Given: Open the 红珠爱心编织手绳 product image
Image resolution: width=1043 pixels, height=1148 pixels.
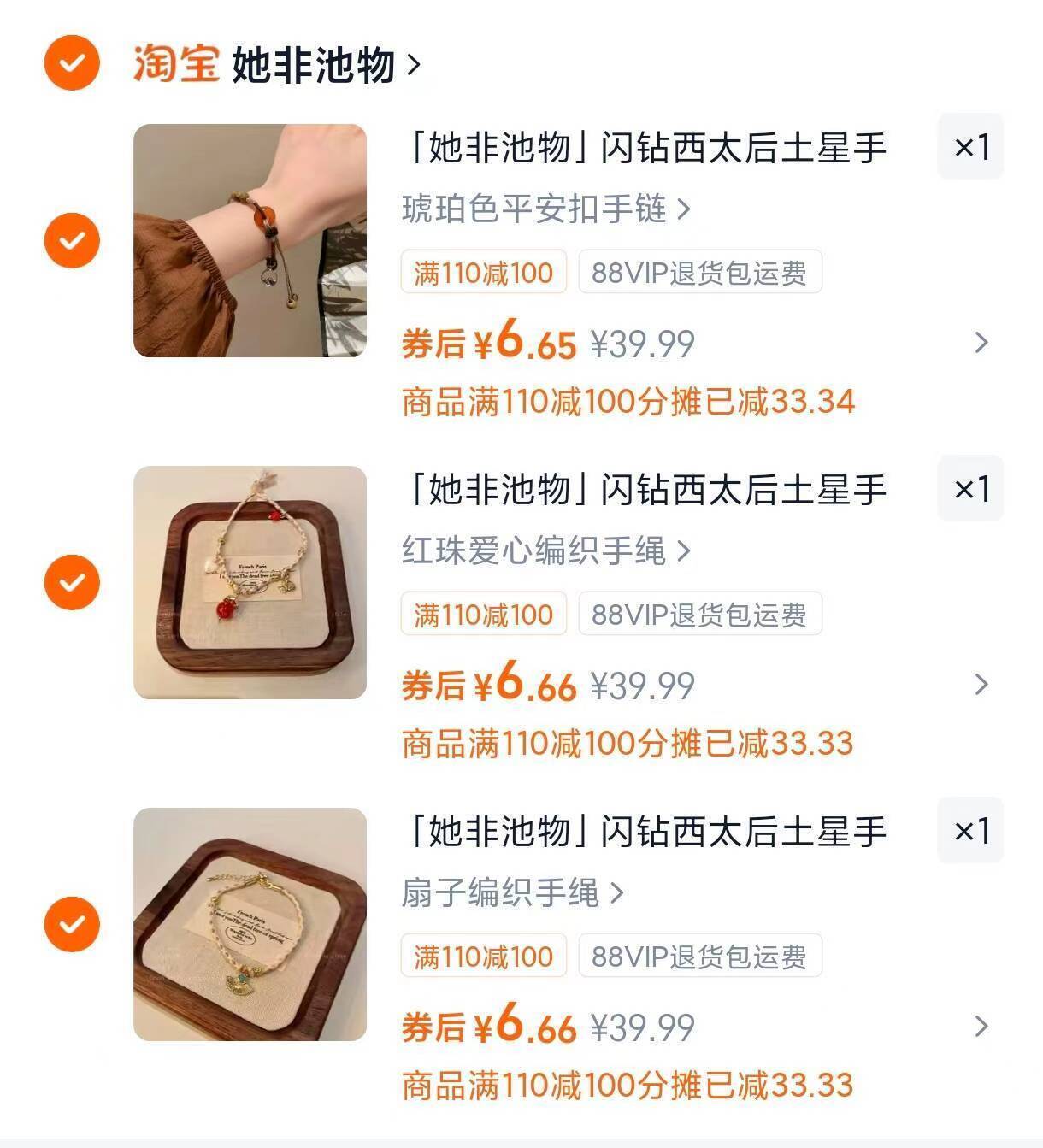Looking at the screenshot, I should click(250, 582).
